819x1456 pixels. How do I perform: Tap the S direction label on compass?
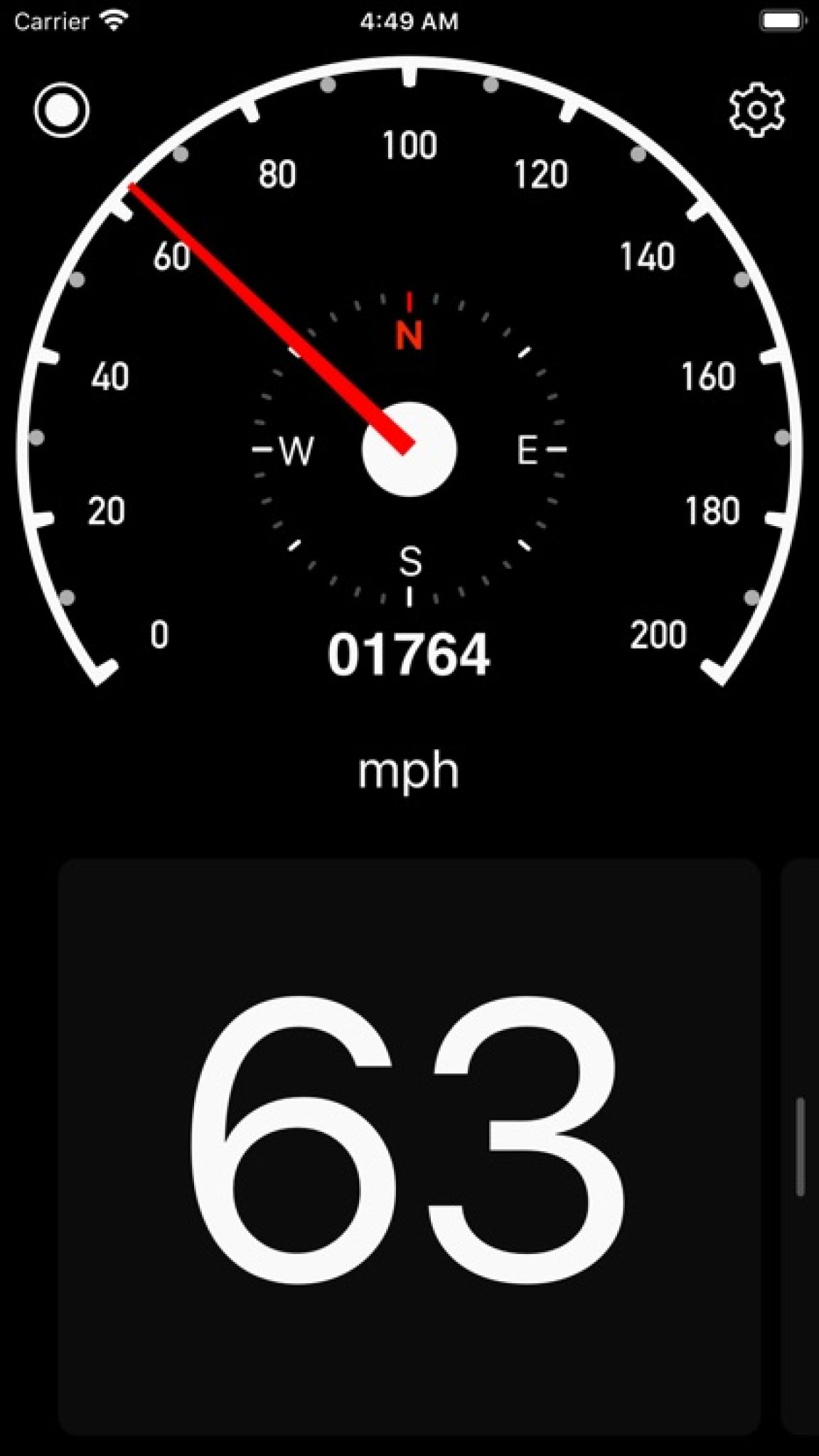coord(410,560)
